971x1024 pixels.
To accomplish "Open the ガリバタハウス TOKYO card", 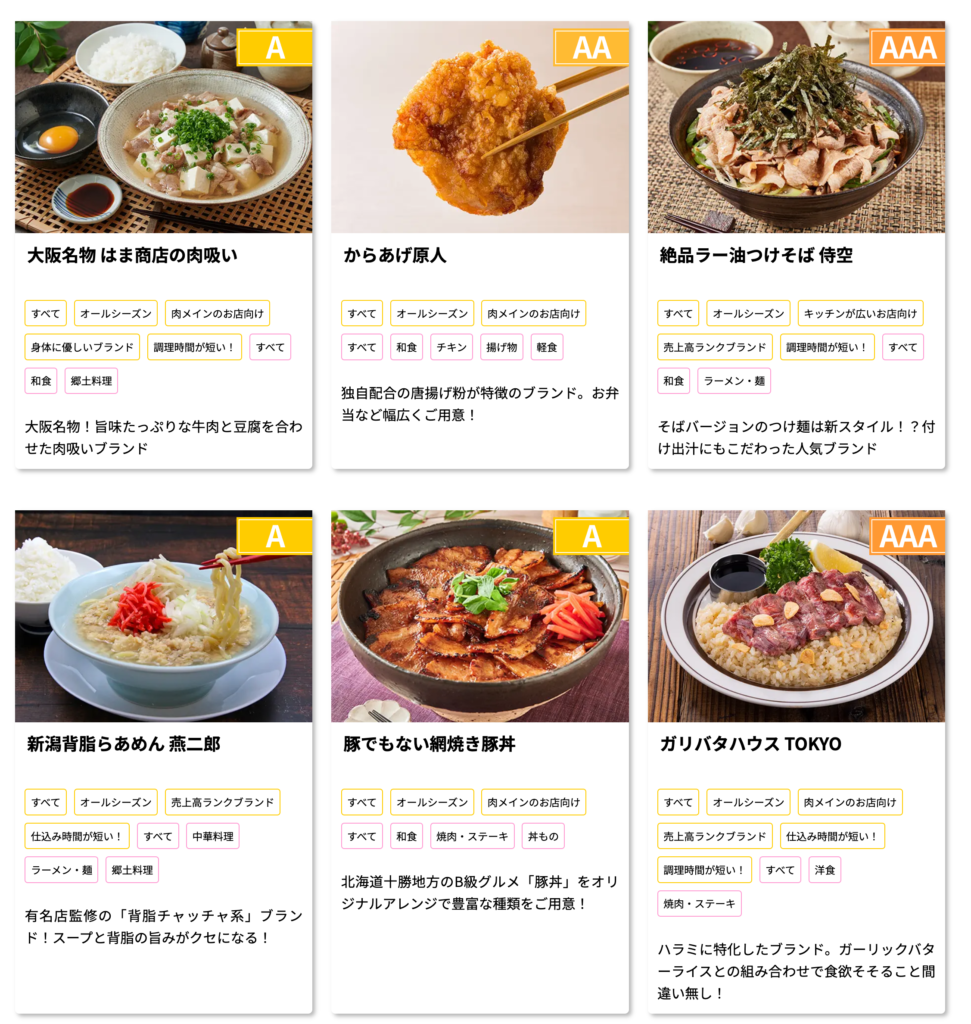I will [x=750, y=744].
